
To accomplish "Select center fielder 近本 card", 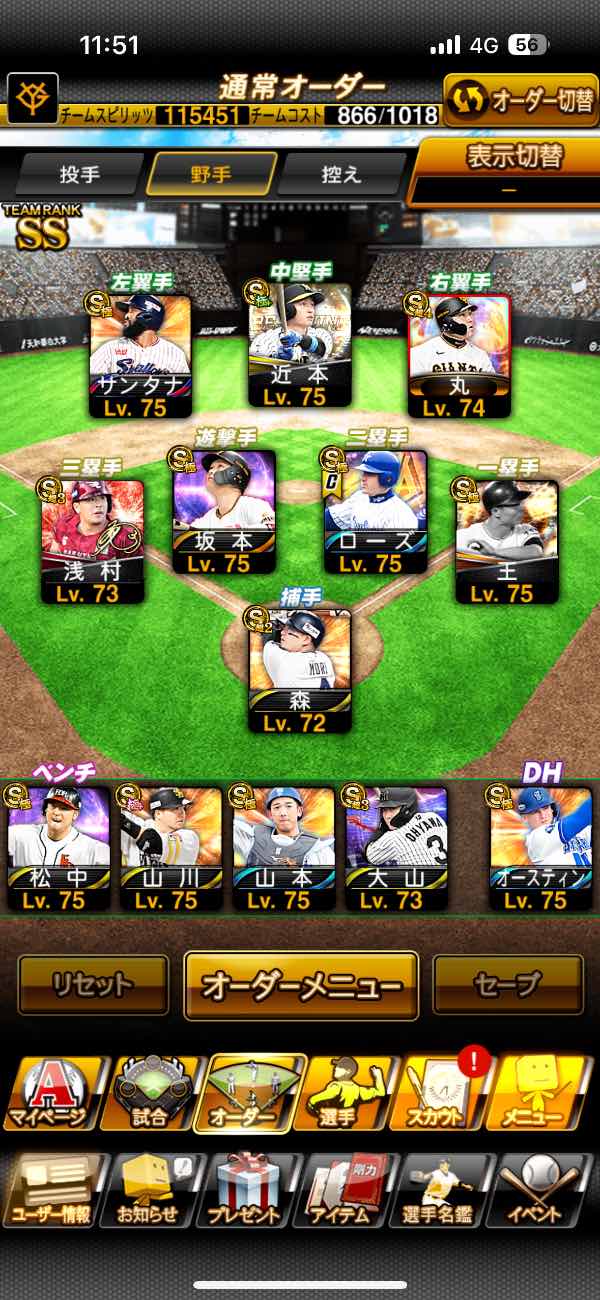I will [x=300, y=343].
